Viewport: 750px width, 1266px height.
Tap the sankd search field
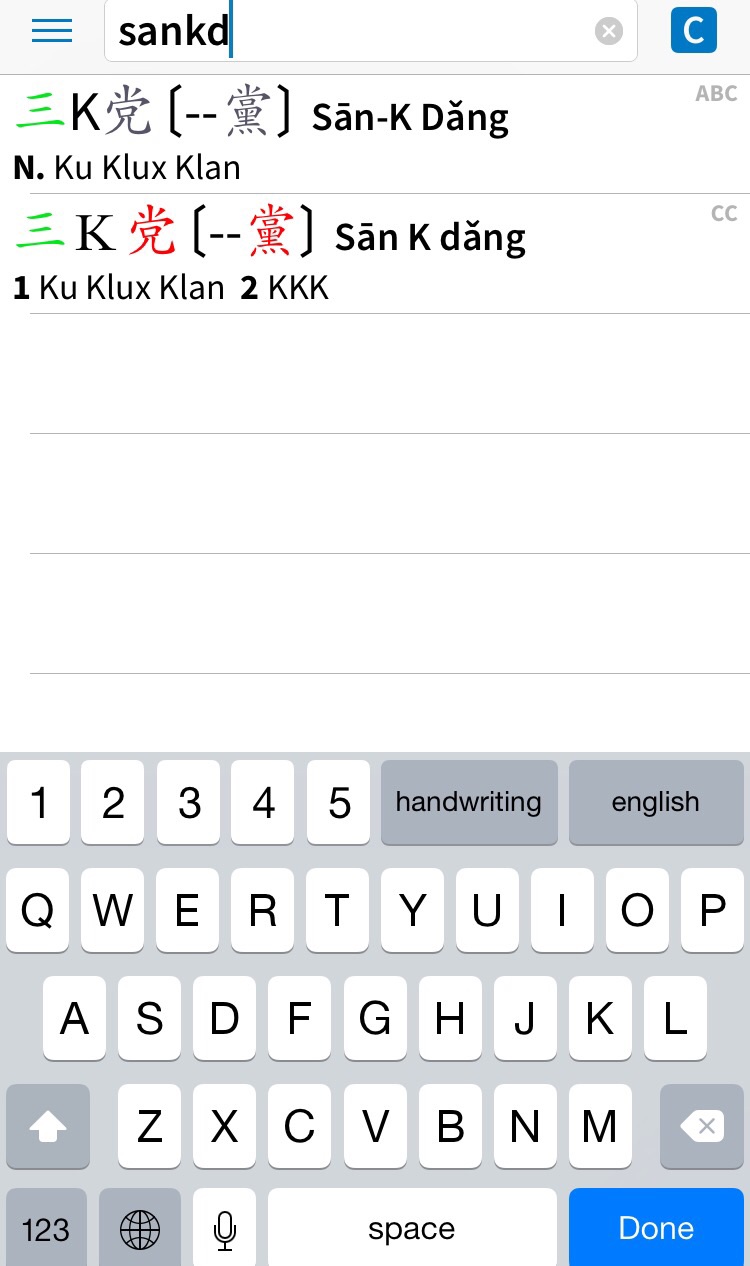pyautogui.click(x=371, y=32)
